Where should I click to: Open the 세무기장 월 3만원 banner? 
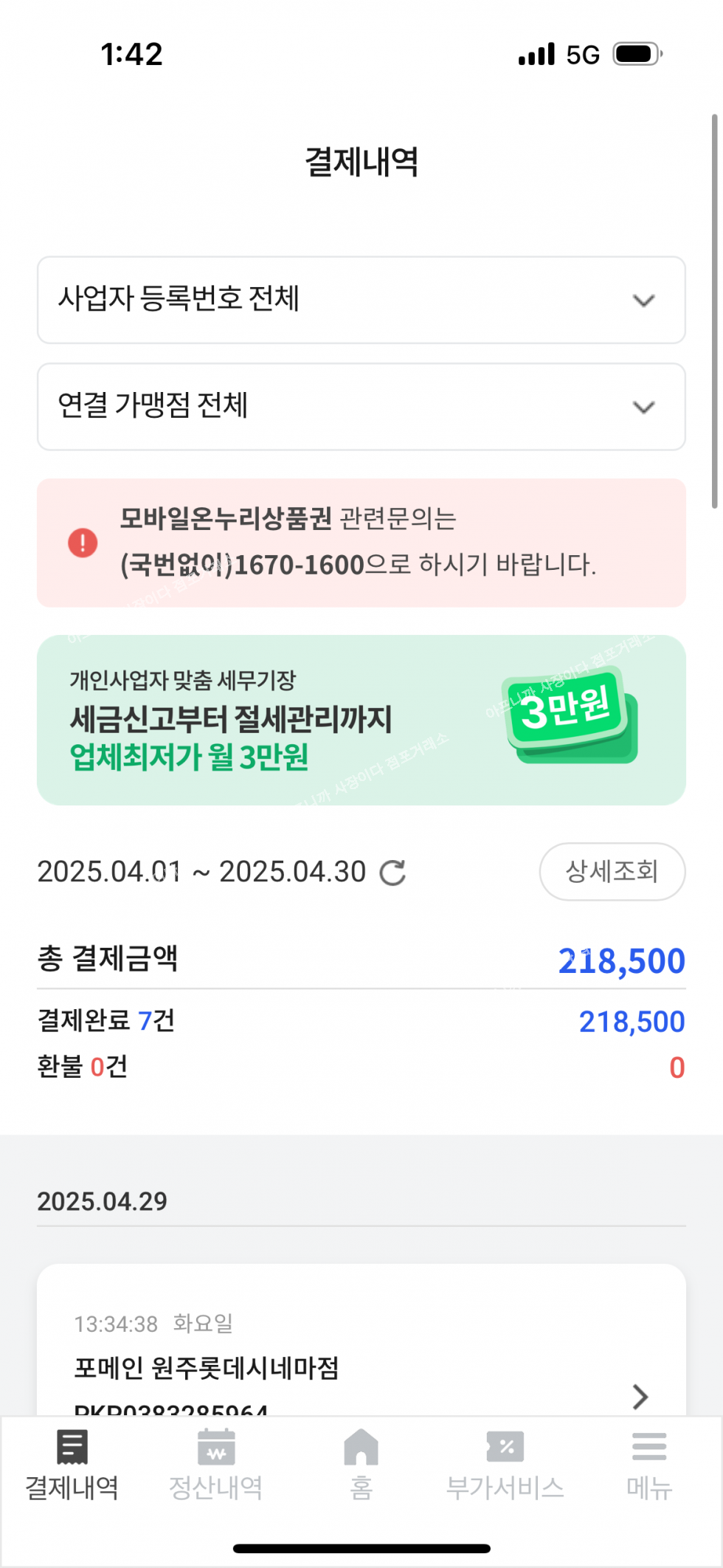click(x=361, y=720)
